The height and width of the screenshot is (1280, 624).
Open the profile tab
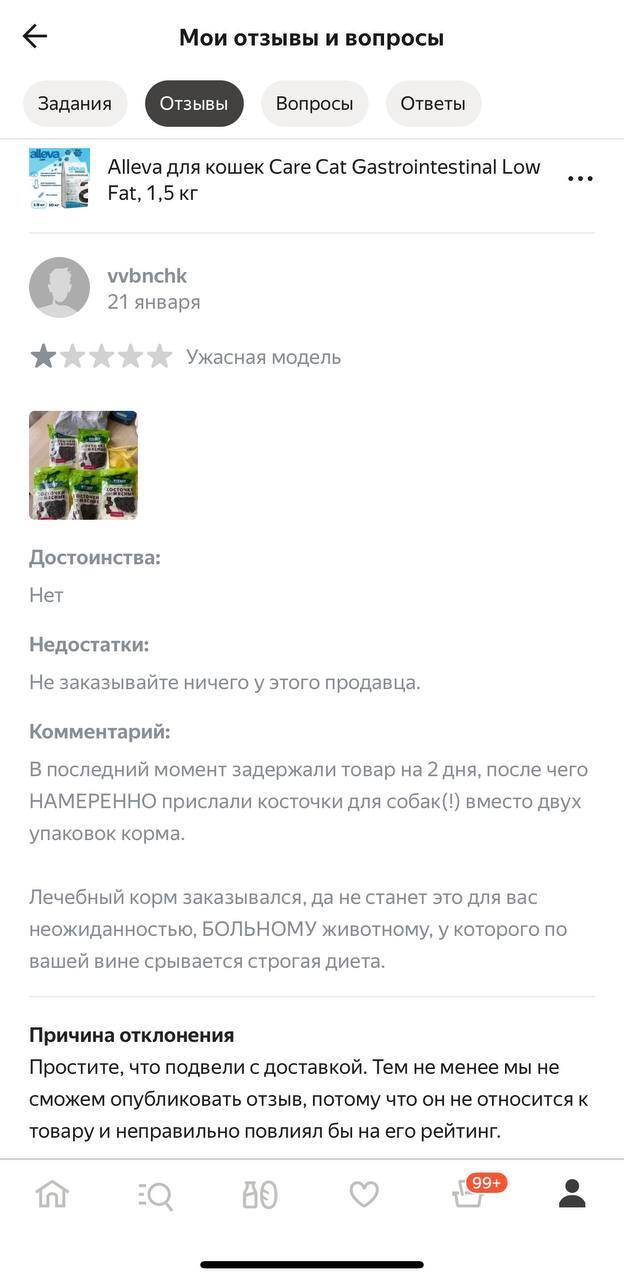click(x=572, y=1194)
